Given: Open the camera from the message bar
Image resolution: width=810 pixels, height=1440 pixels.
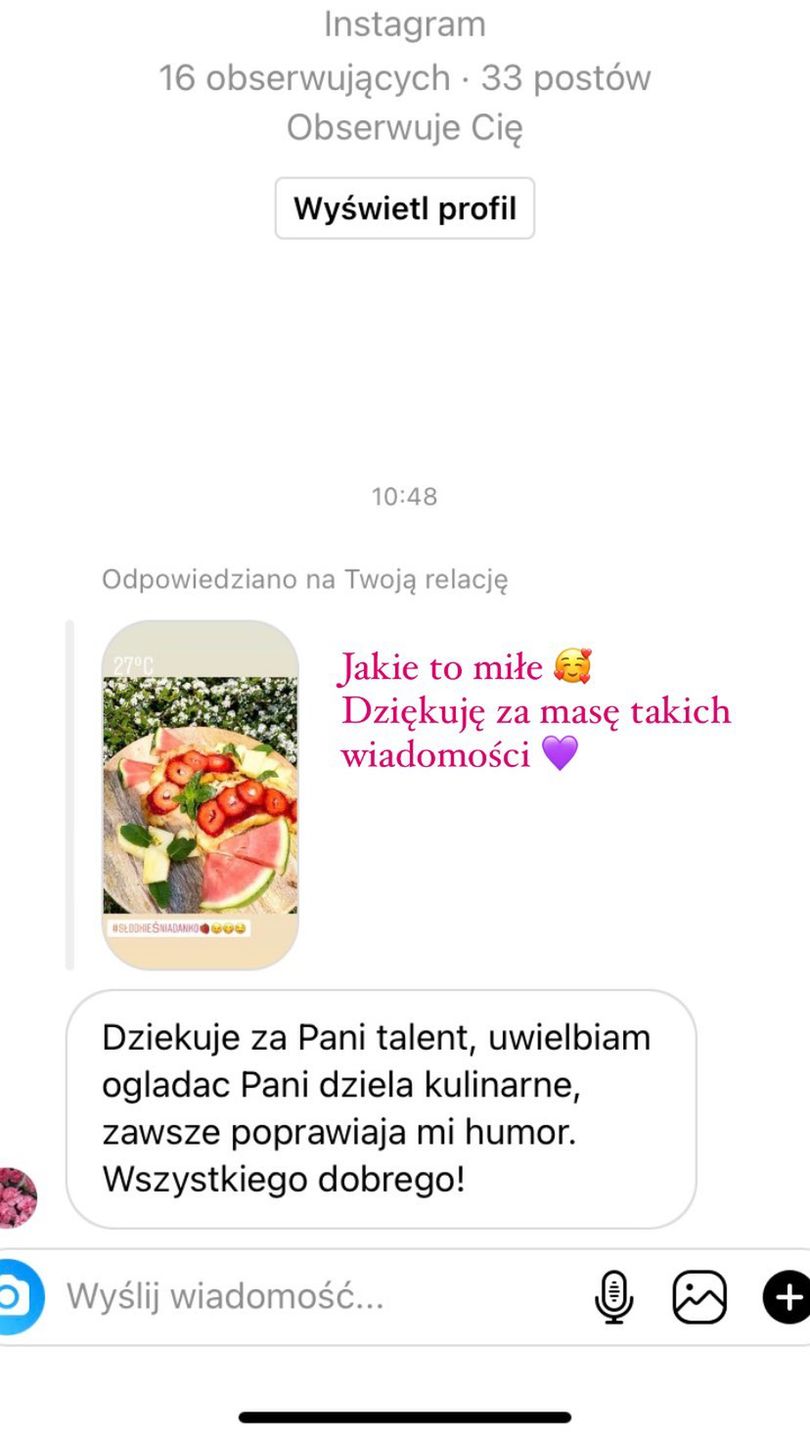Looking at the screenshot, I should coord(14,1297).
